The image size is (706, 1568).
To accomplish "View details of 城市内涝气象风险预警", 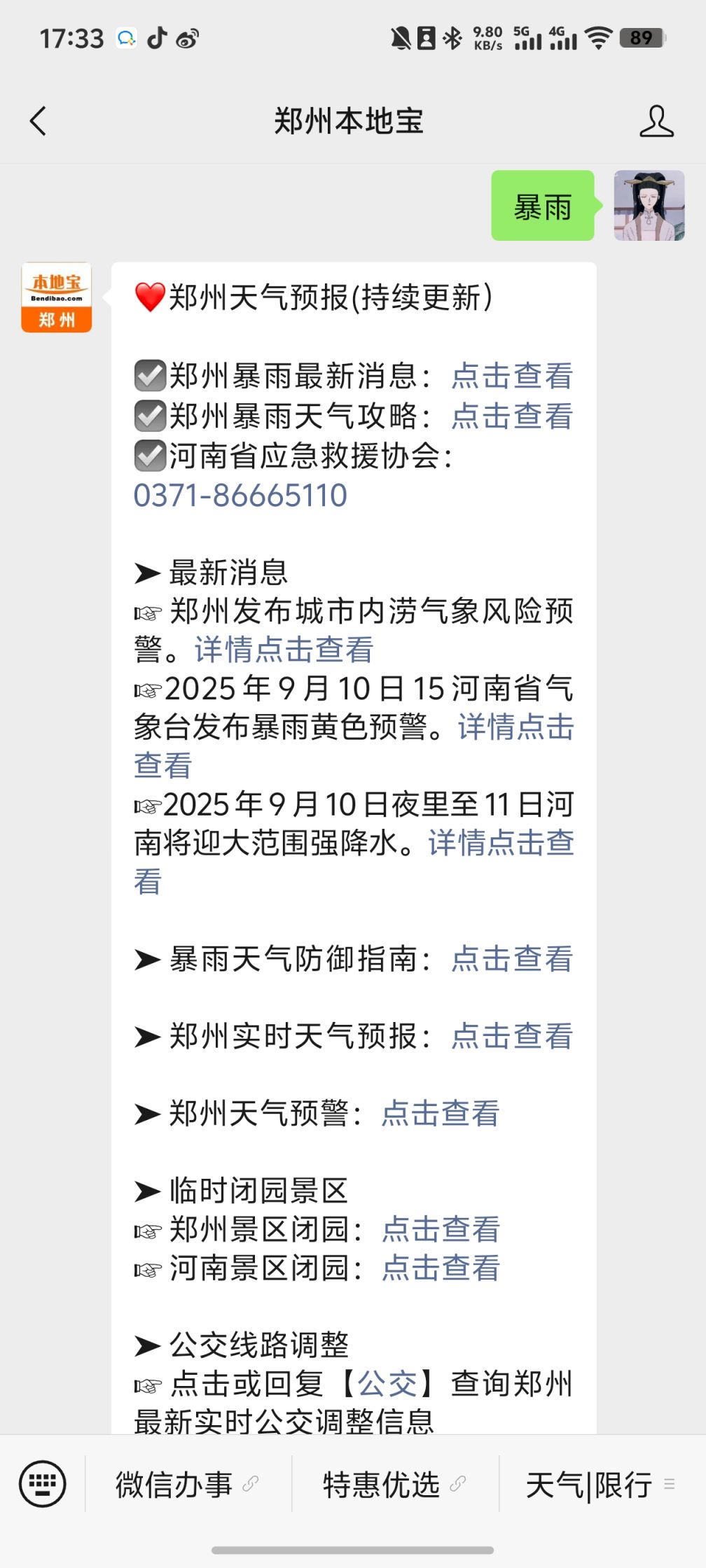I will pyautogui.click(x=284, y=650).
